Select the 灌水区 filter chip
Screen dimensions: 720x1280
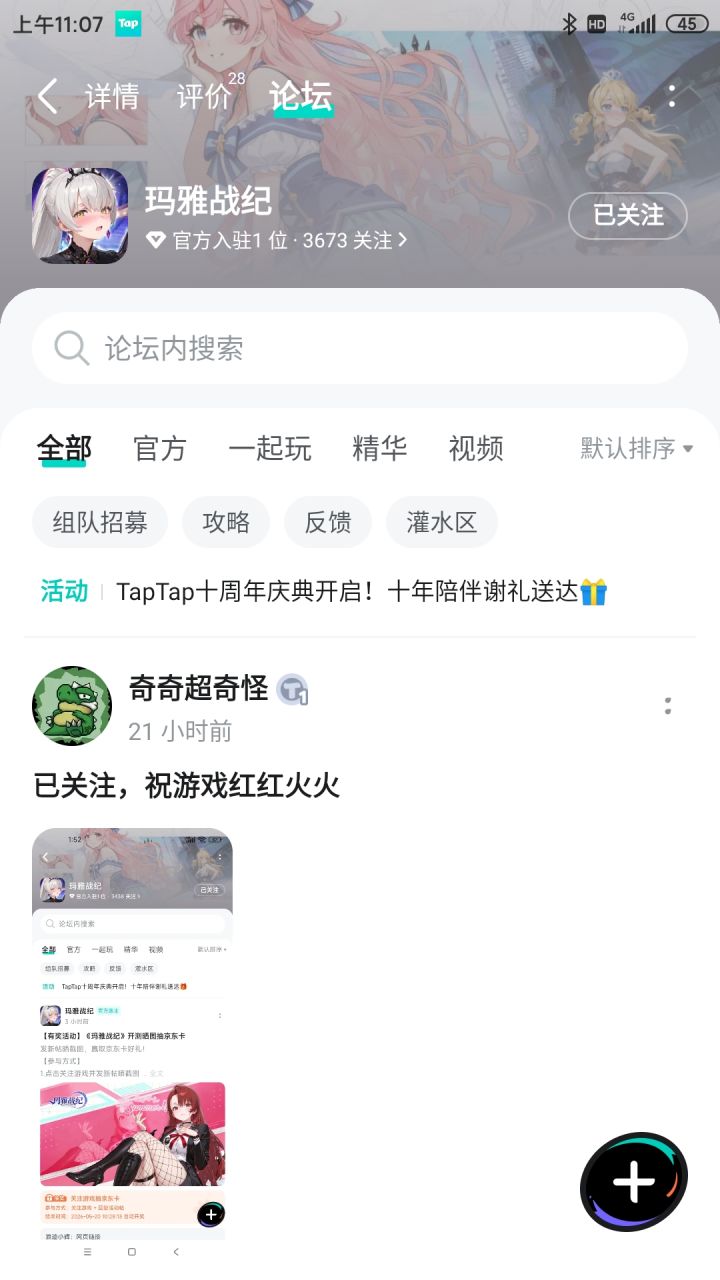(x=441, y=522)
